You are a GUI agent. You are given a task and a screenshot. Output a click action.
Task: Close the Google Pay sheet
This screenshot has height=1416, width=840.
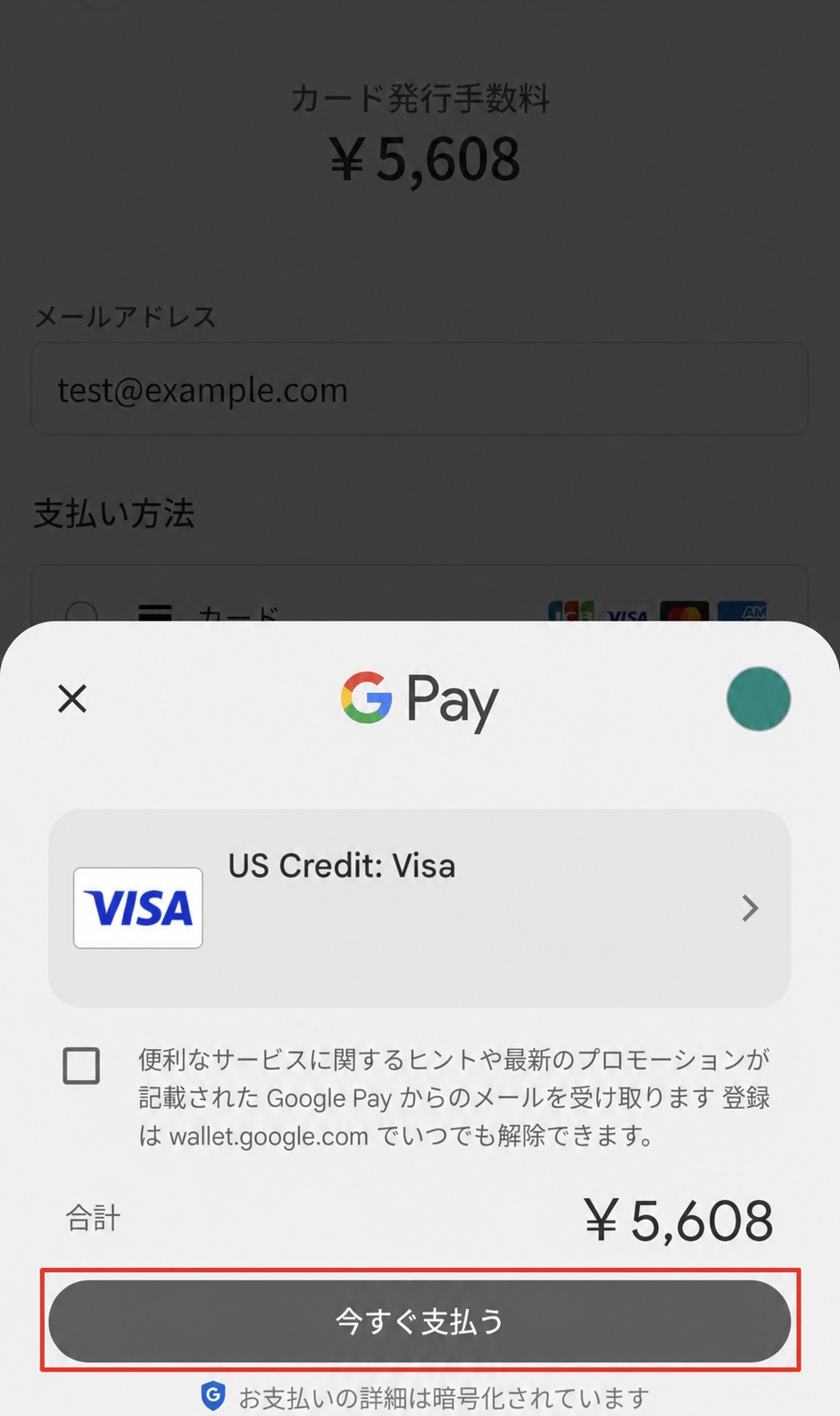pos(72,698)
